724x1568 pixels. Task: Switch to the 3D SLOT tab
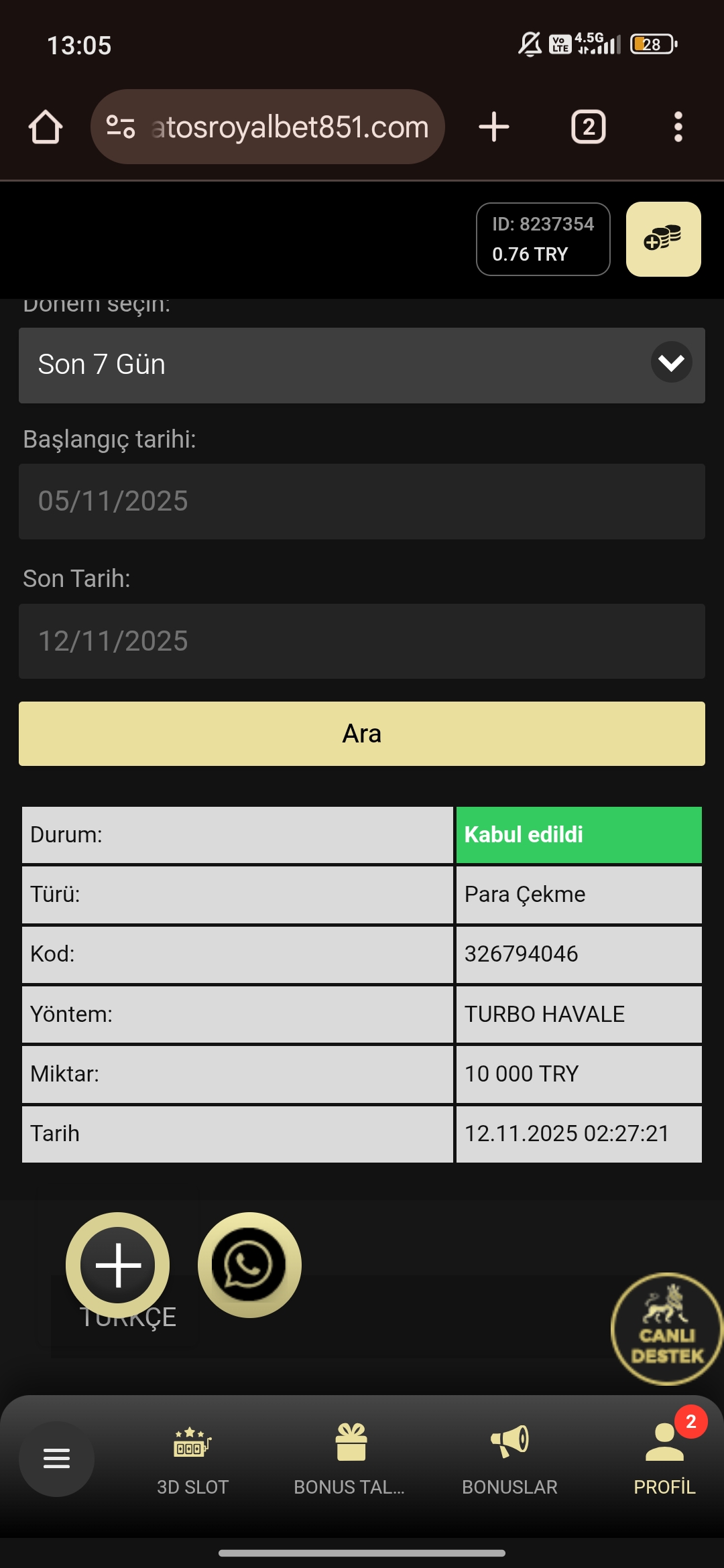pos(192,1461)
